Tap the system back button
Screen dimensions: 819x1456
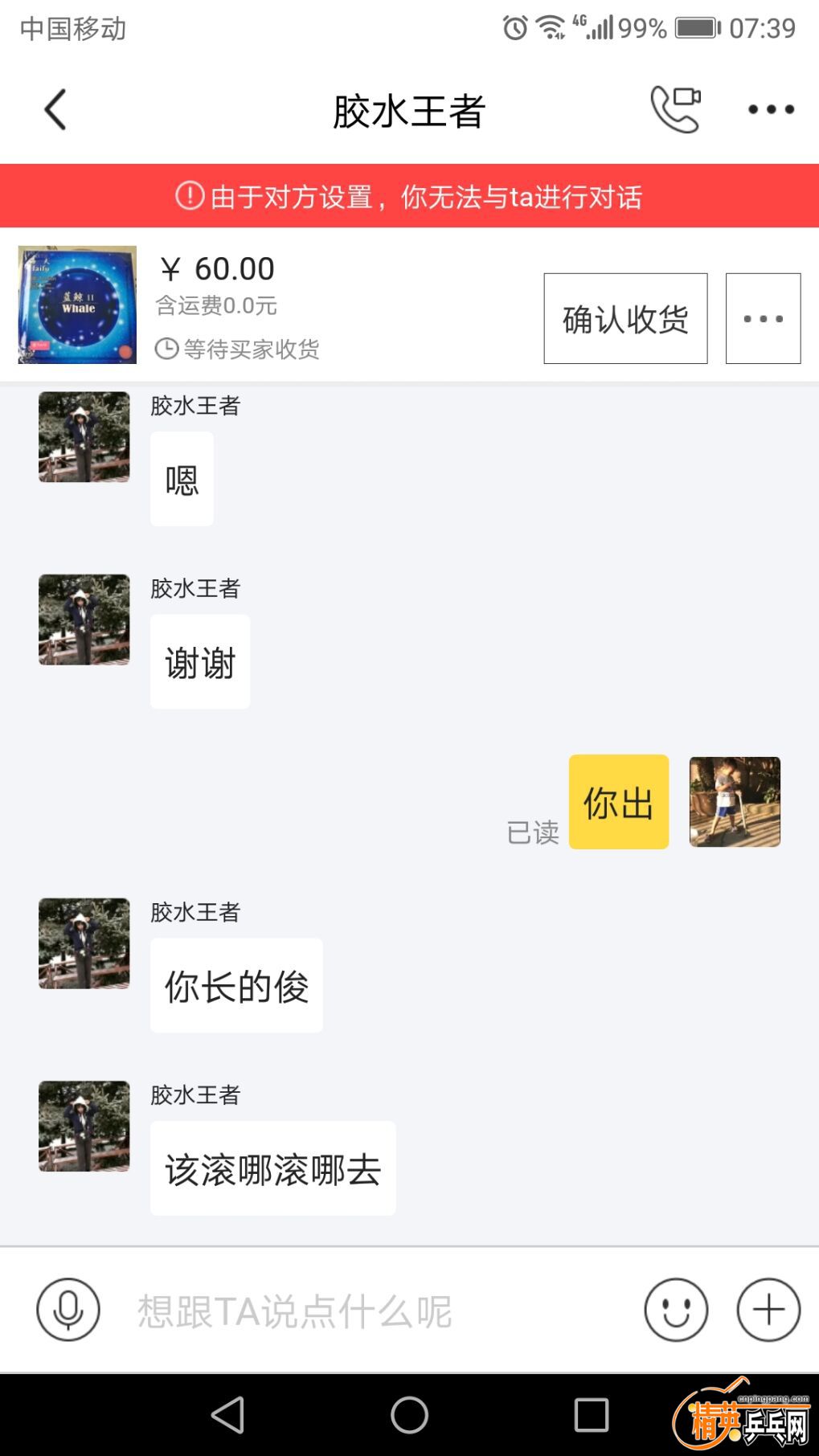click(227, 1415)
